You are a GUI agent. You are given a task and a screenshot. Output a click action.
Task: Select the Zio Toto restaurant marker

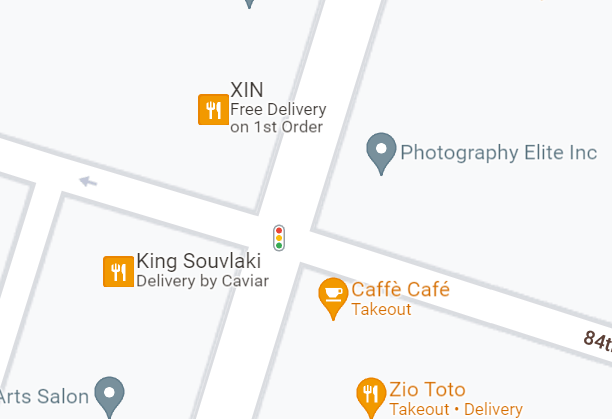371,393
